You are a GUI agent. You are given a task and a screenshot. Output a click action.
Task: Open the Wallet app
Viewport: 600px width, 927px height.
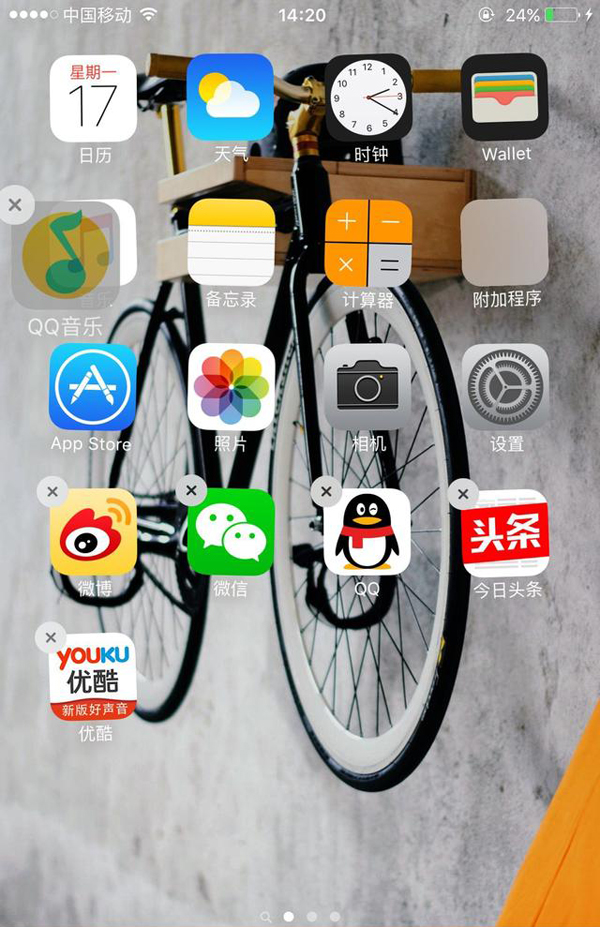[505, 97]
